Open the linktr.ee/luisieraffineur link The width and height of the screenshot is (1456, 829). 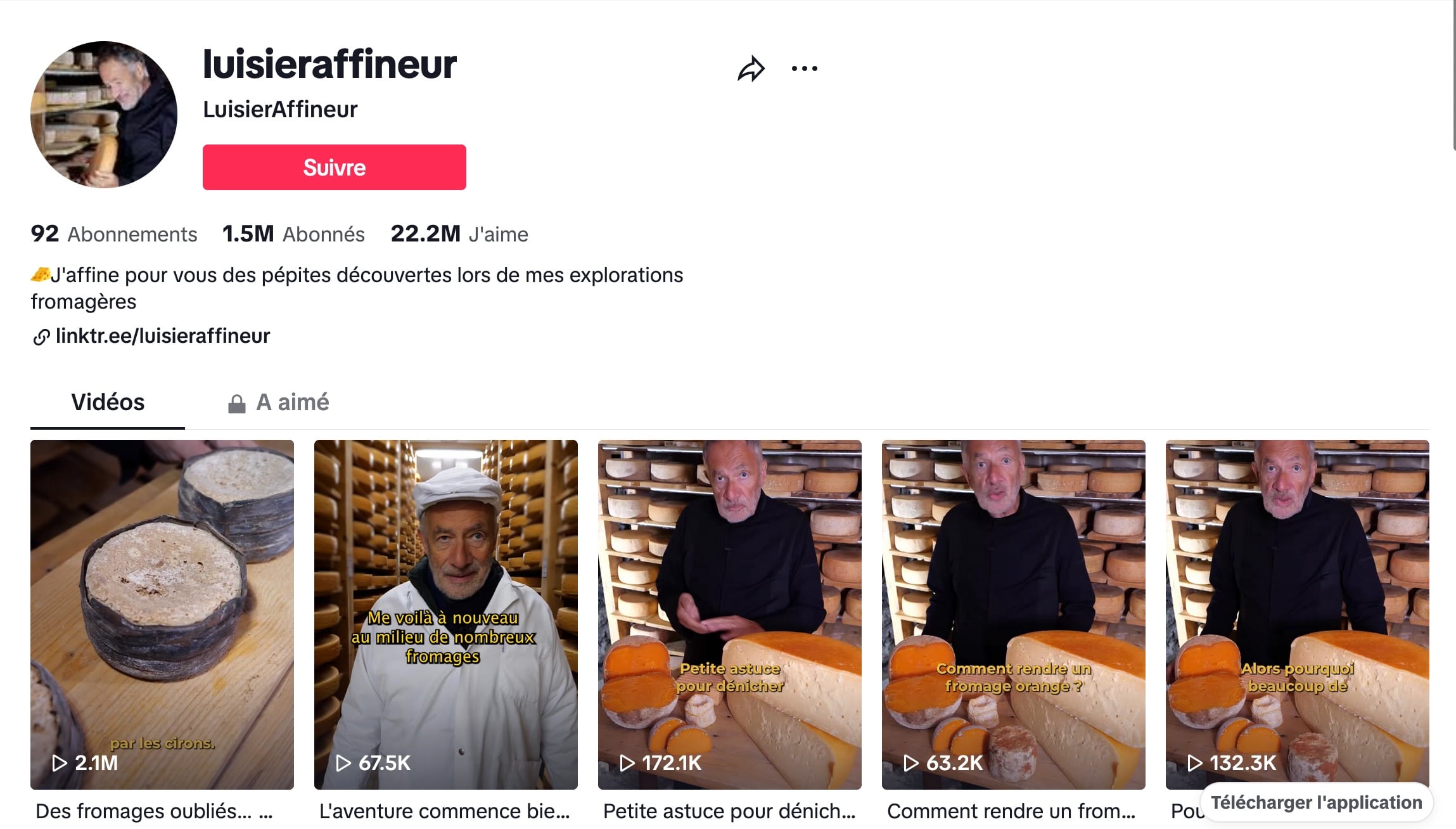click(162, 336)
